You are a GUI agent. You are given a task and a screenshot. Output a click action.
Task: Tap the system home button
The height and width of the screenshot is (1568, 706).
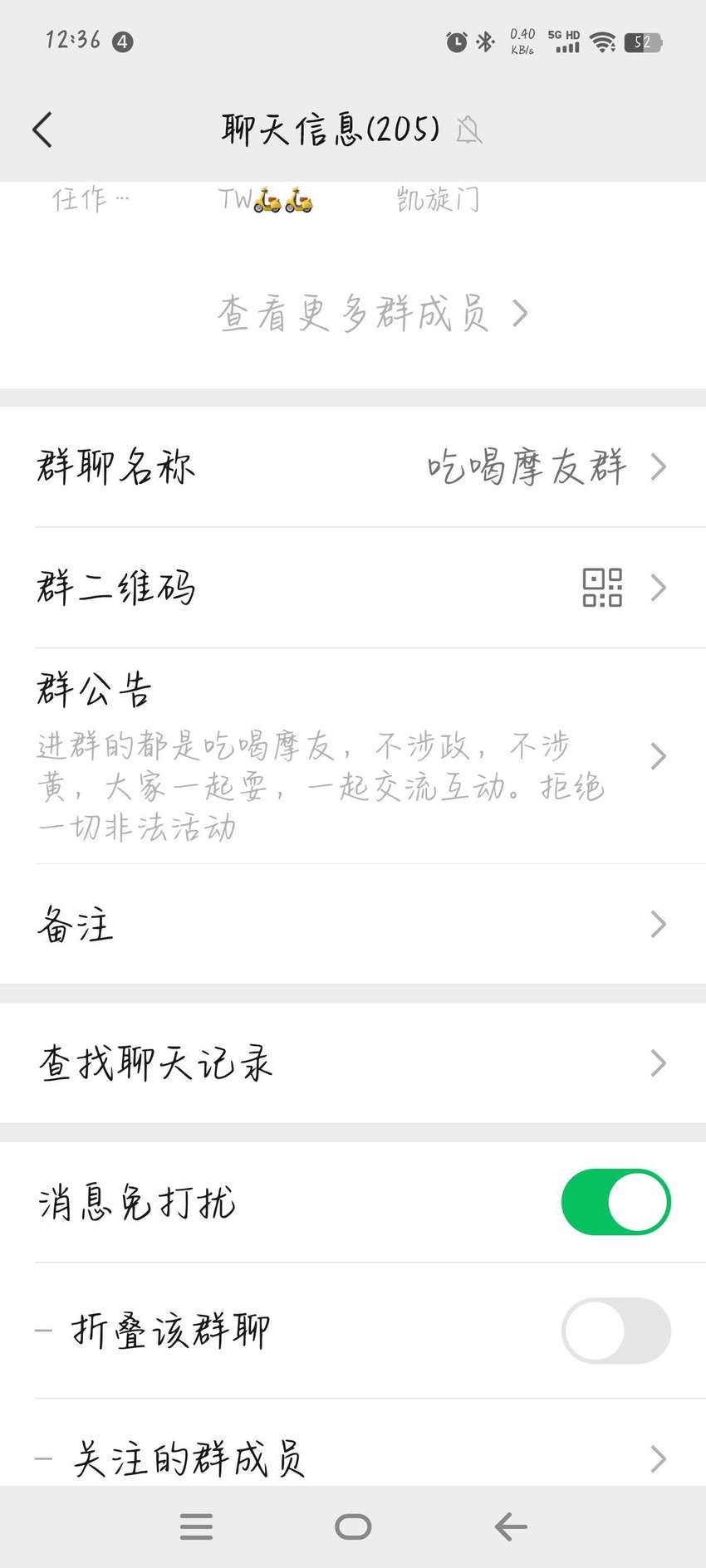(x=353, y=1526)
